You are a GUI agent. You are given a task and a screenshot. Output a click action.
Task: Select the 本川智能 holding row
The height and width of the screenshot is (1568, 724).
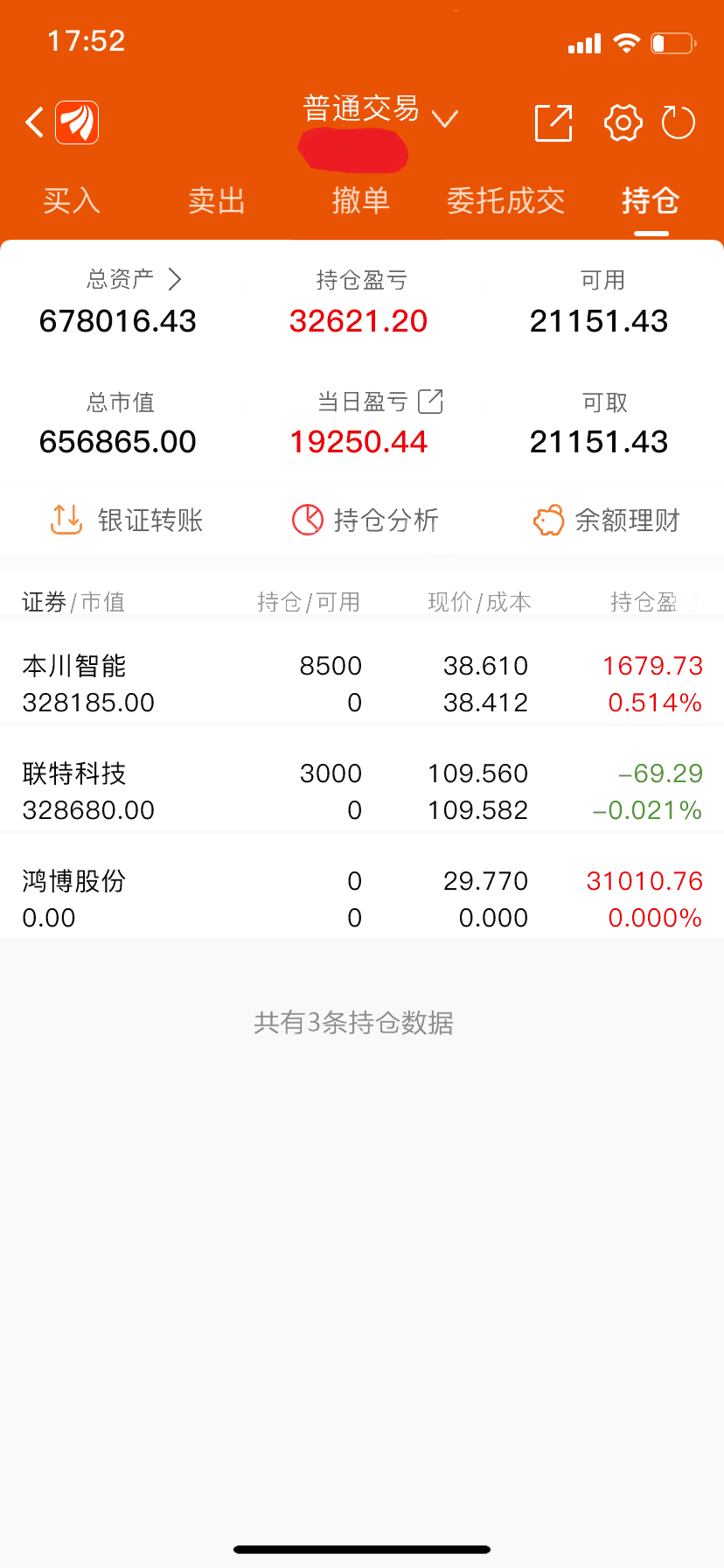tap(362, 682)
